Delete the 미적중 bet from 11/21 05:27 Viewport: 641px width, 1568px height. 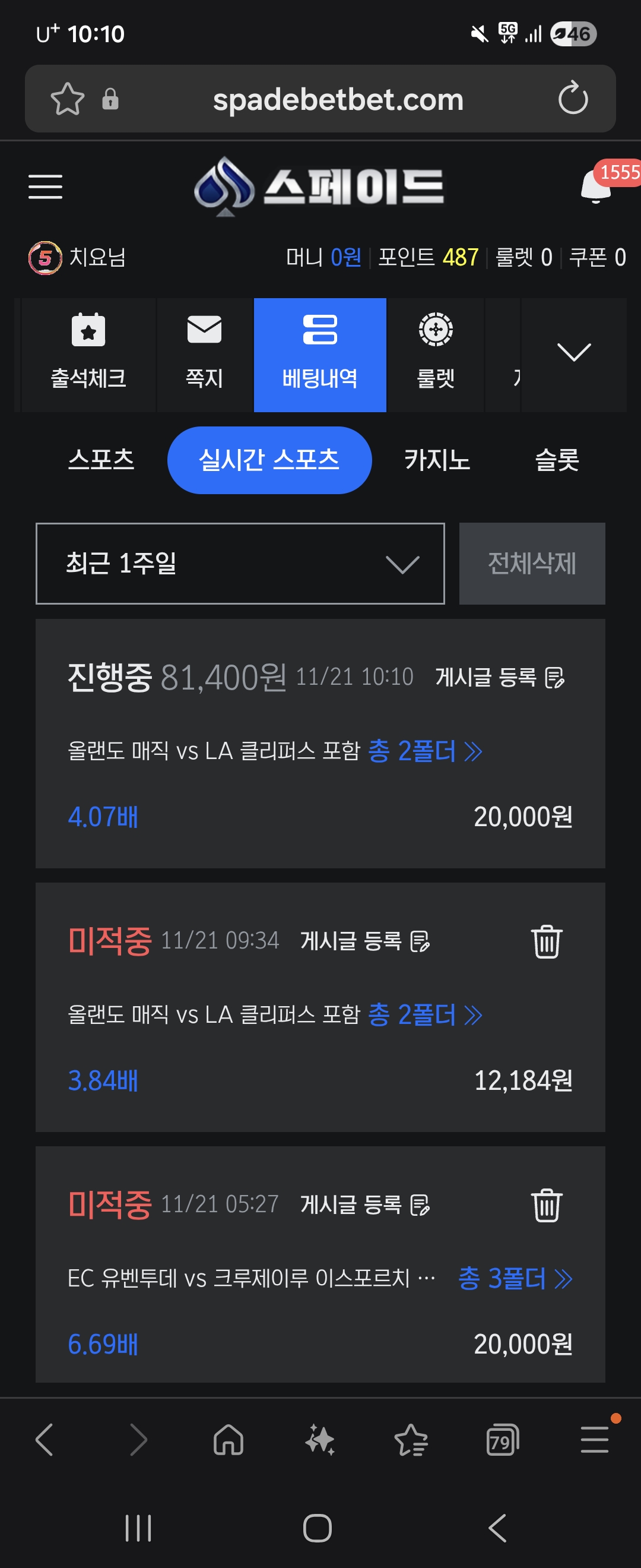click(546, 1205)
